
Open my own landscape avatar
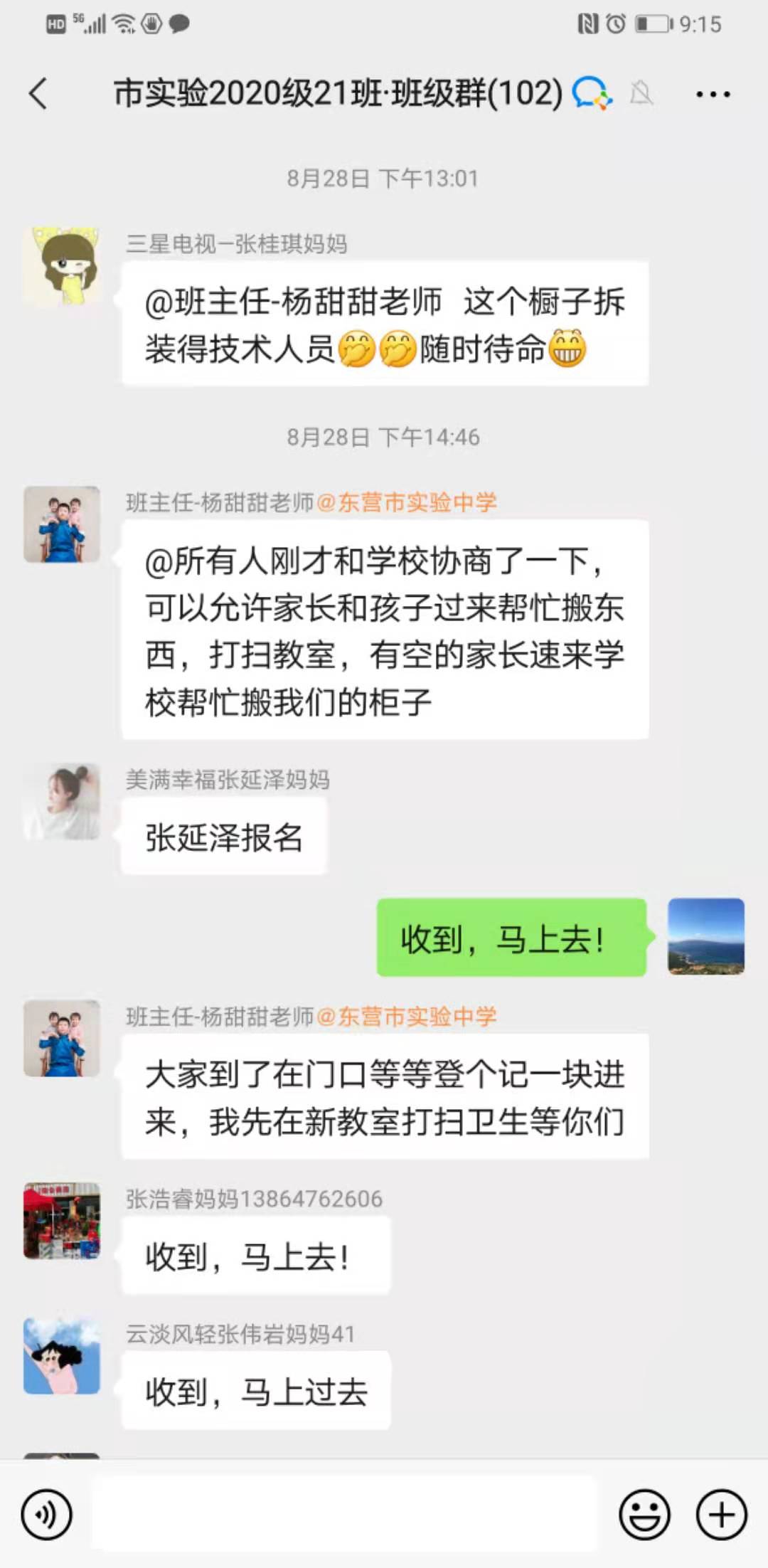[706, 936]
